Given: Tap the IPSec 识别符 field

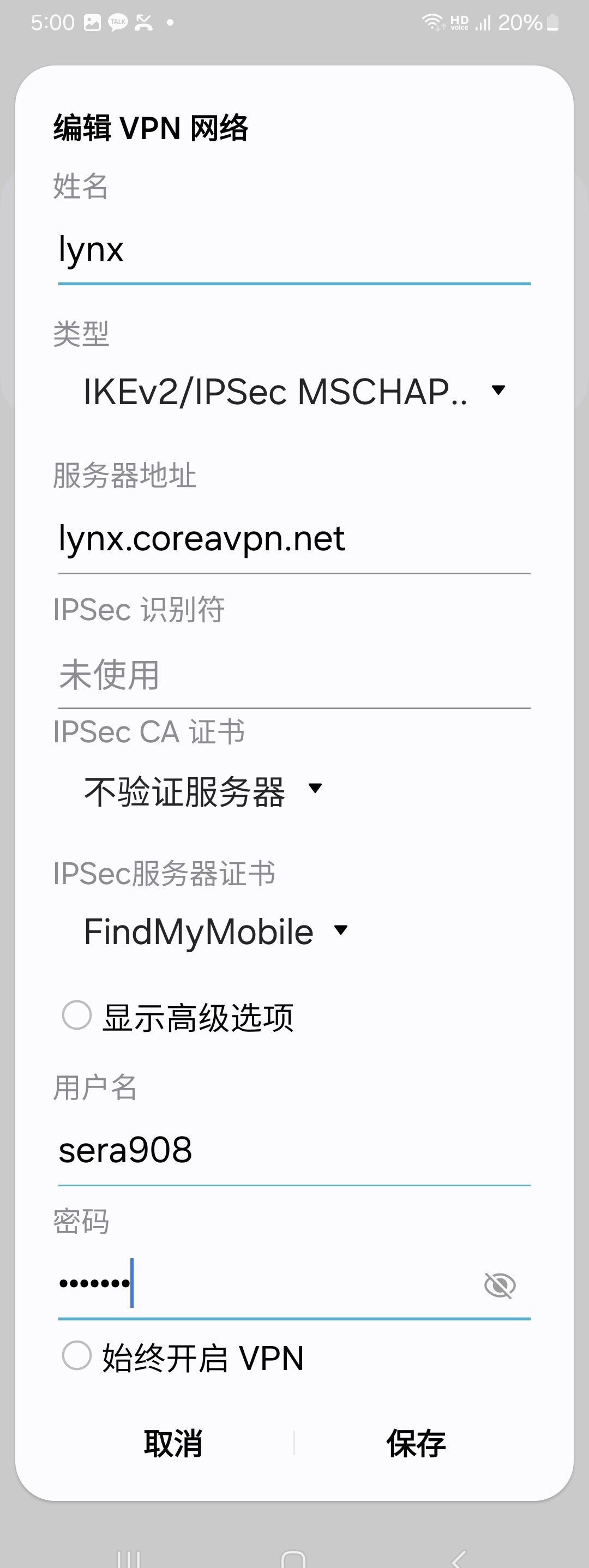Looking at the screenshot, I should (294, 675).
